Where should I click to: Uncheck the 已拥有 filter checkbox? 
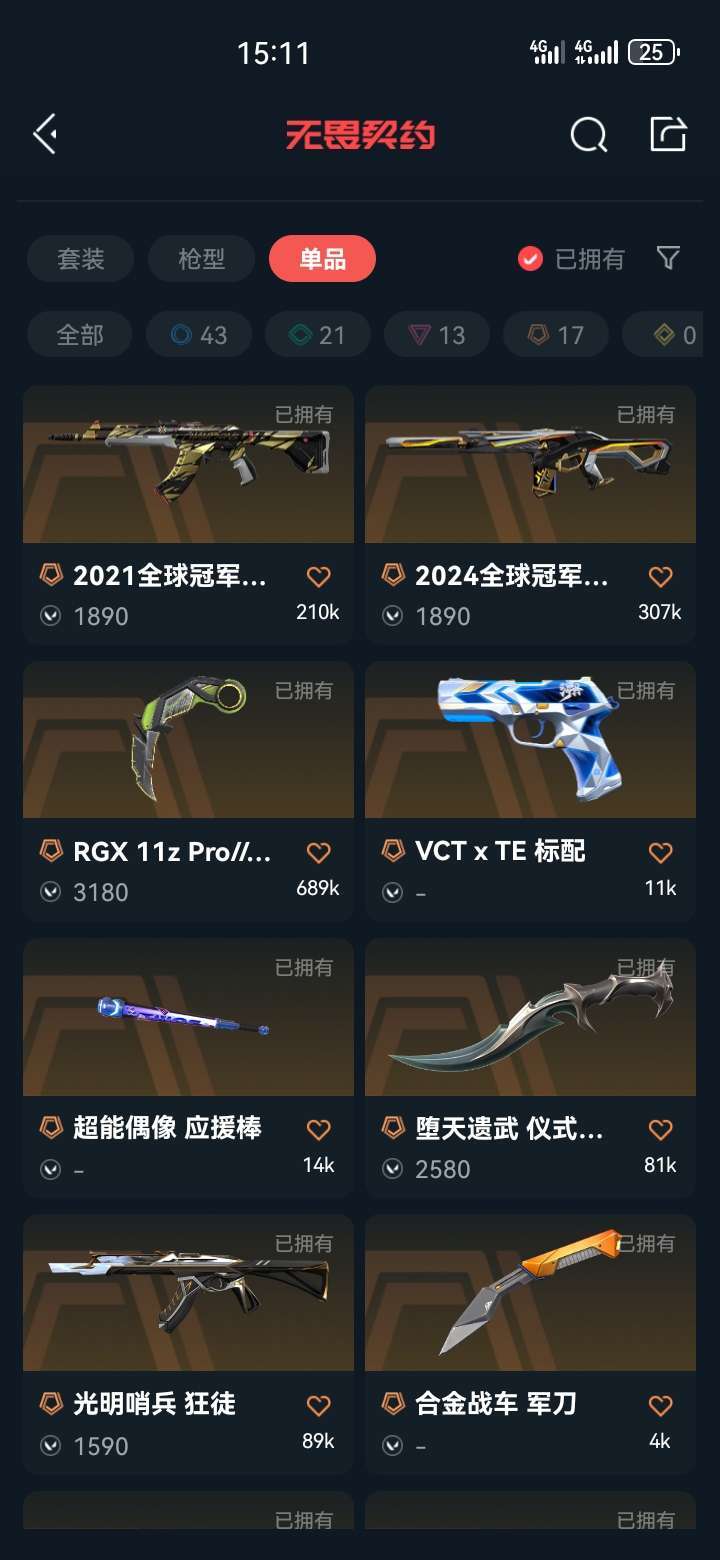point(530,259)
